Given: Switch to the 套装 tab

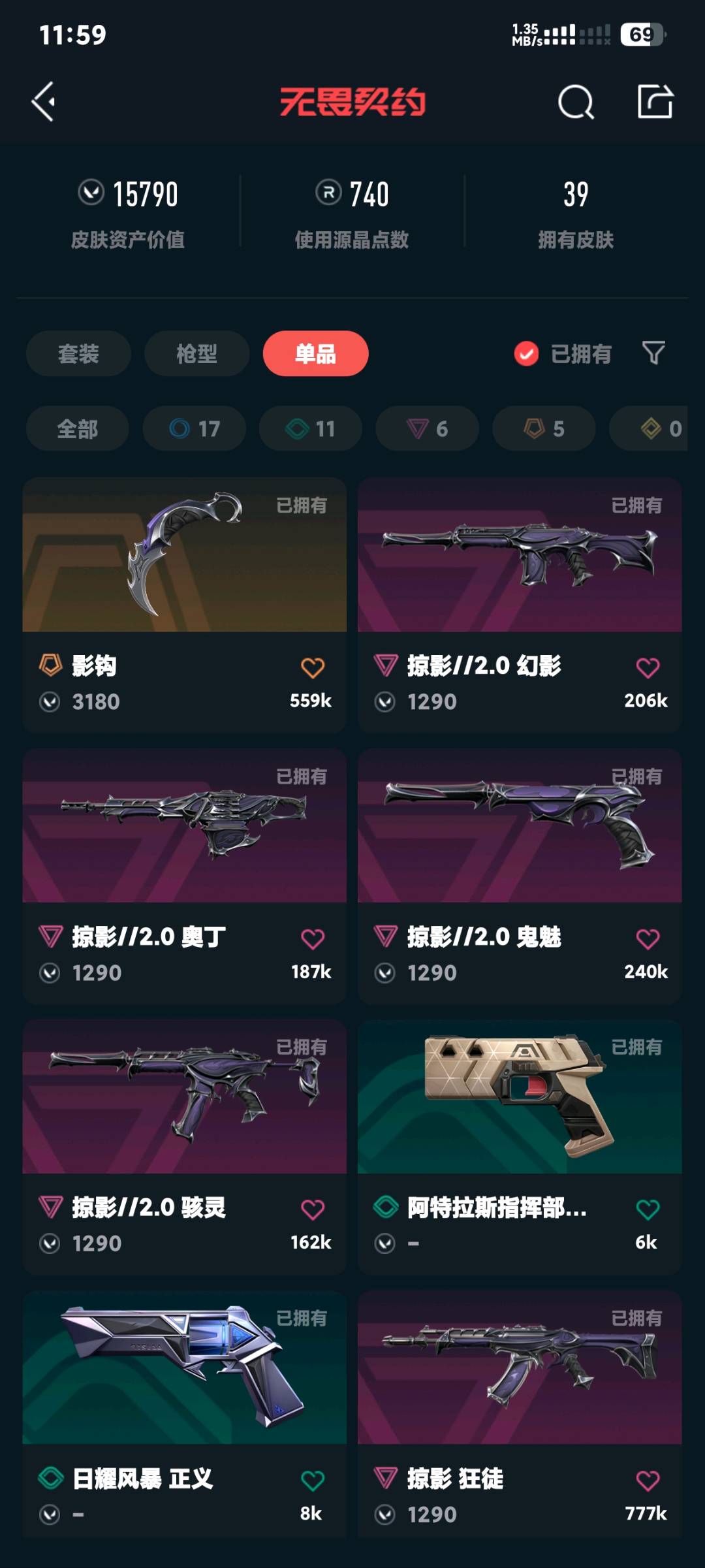Looking at the screenshot, I should pyautogui.click(x=78, y=353).
